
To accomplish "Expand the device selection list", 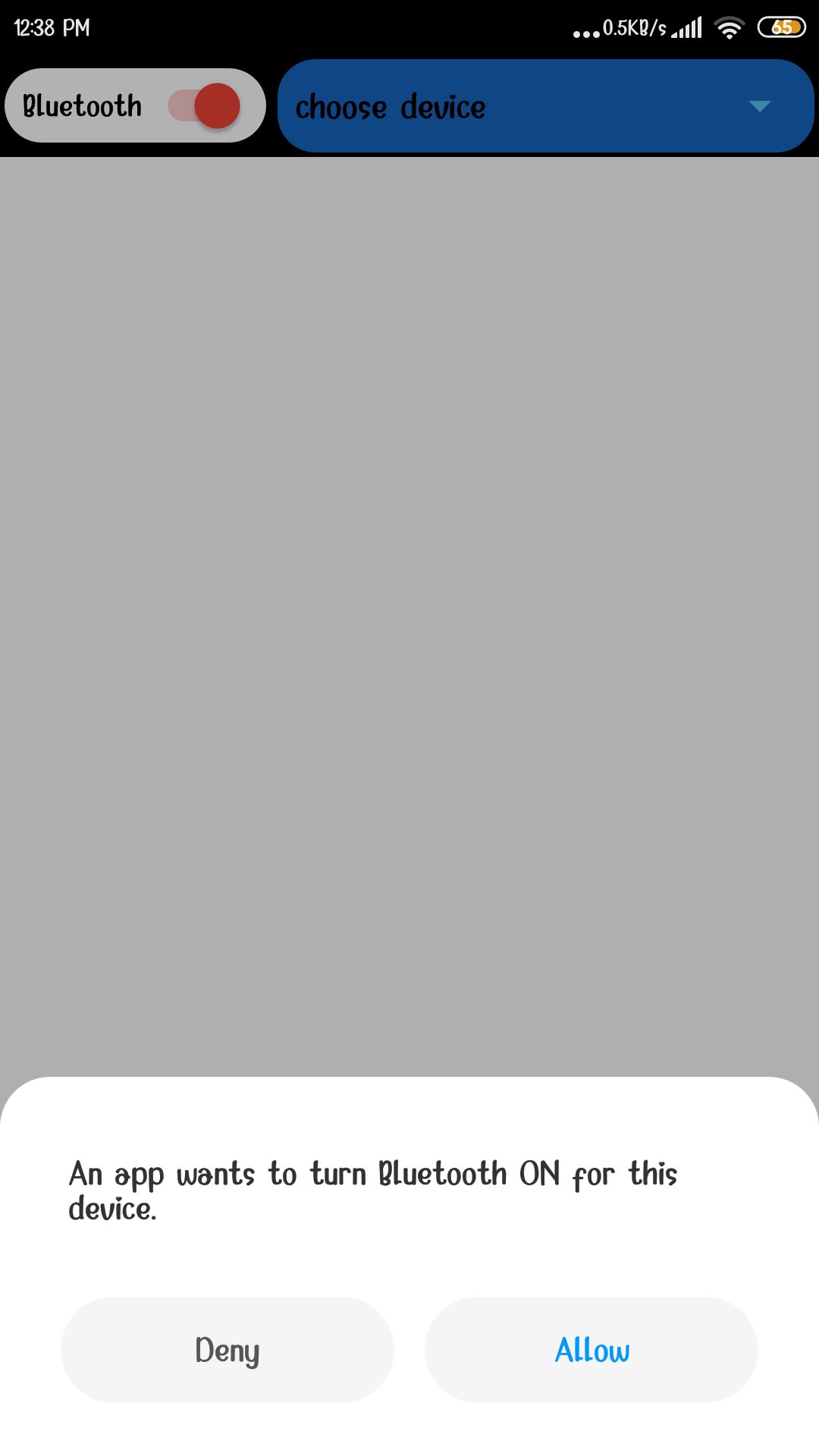I will tap(544, 105).
